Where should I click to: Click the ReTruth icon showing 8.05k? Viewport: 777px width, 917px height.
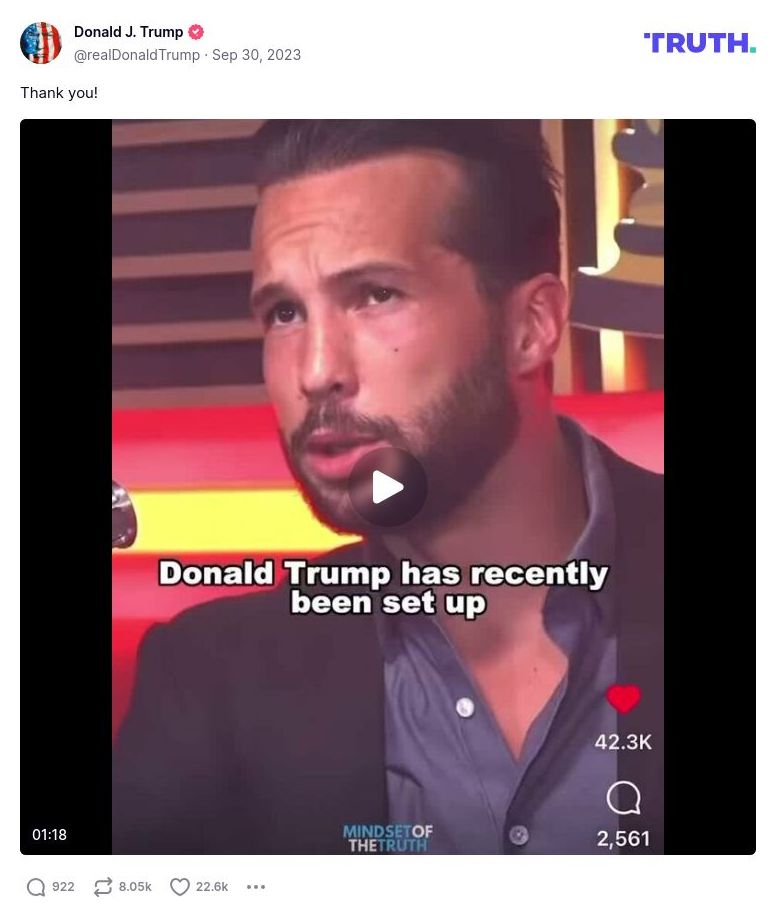click(103, 886)
